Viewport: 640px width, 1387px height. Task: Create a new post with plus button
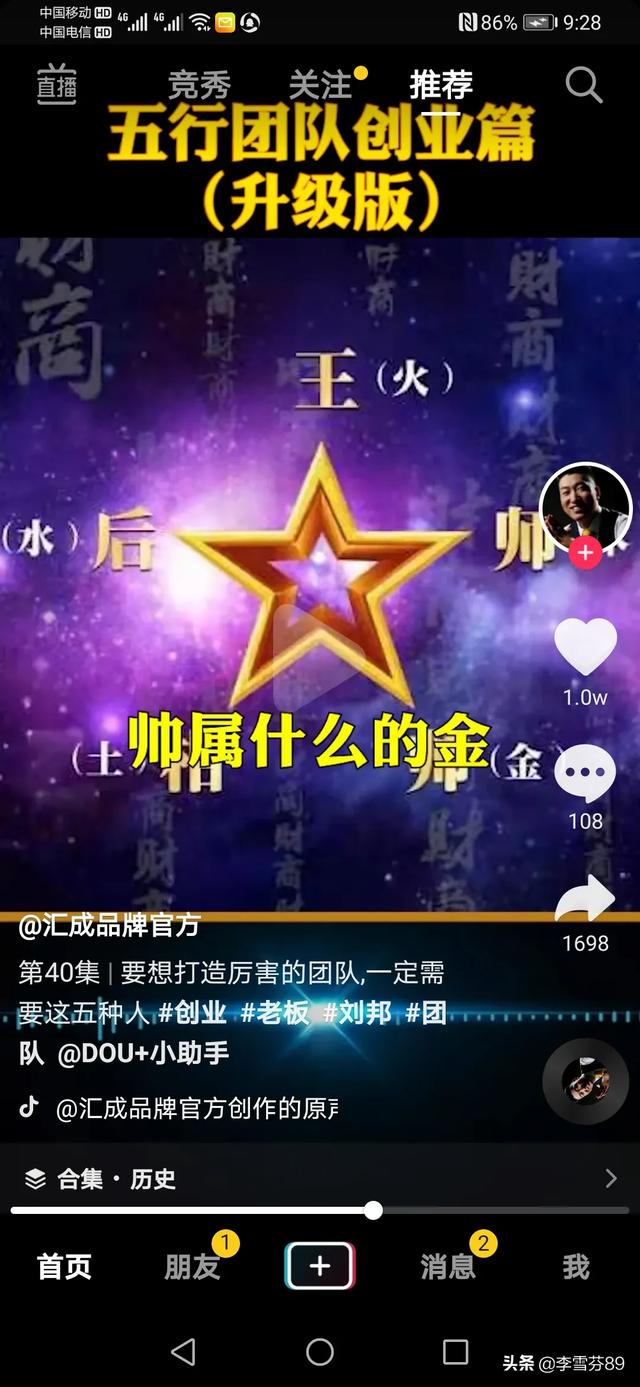[x=320, y=1267]
